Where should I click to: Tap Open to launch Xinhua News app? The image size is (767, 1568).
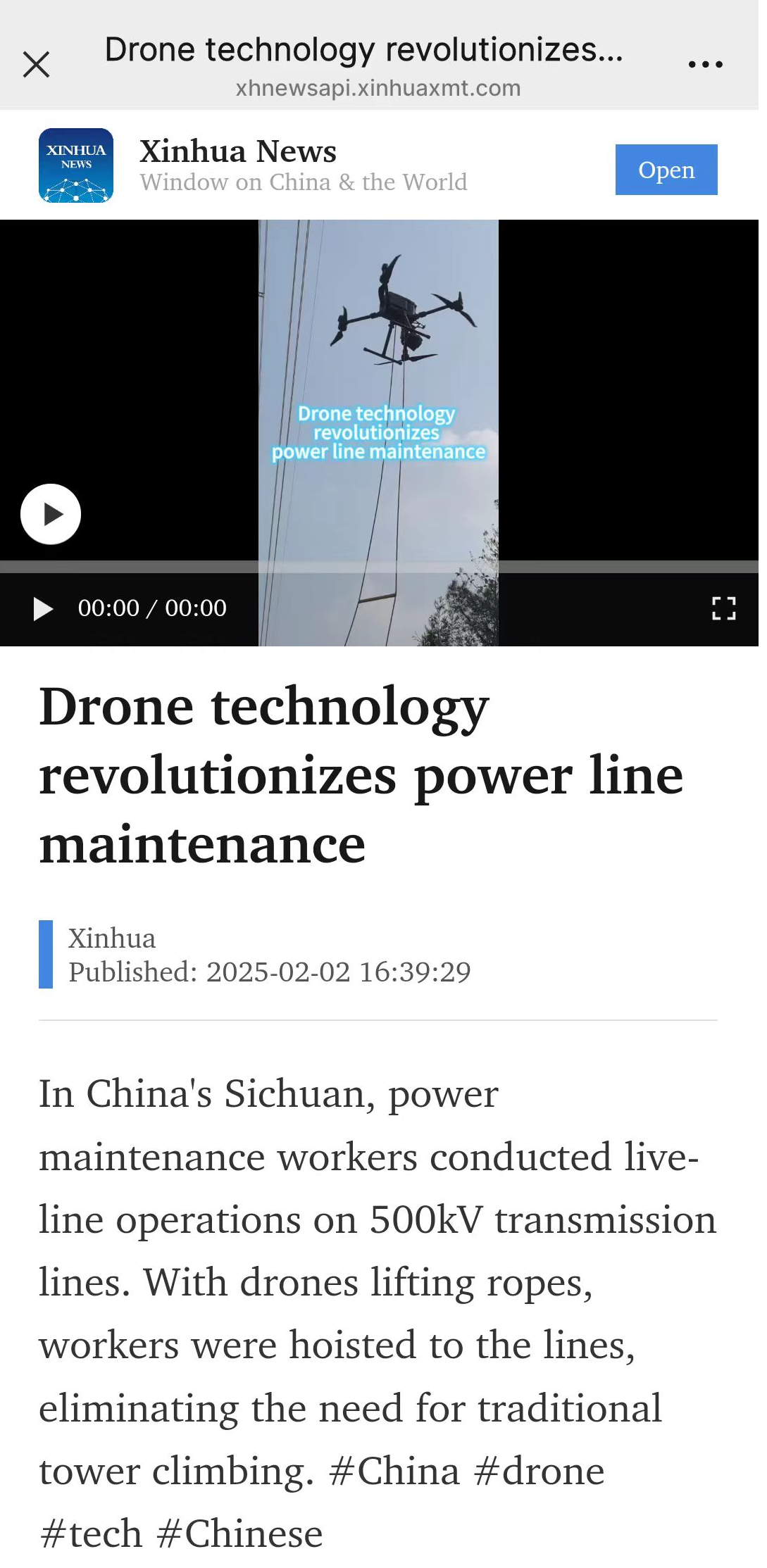[666, 170]
